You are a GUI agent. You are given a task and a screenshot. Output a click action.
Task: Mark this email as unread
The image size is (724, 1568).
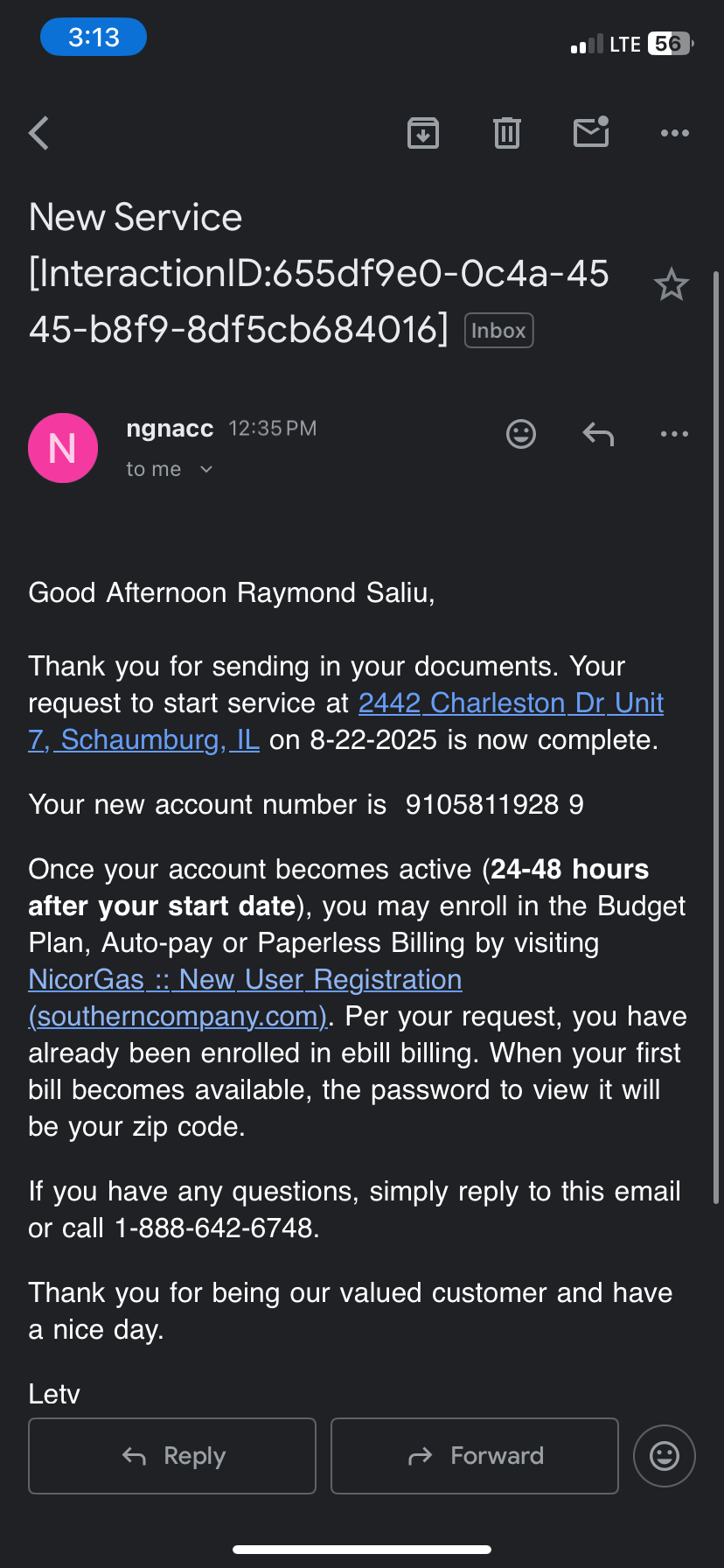[x=591, y=132]
